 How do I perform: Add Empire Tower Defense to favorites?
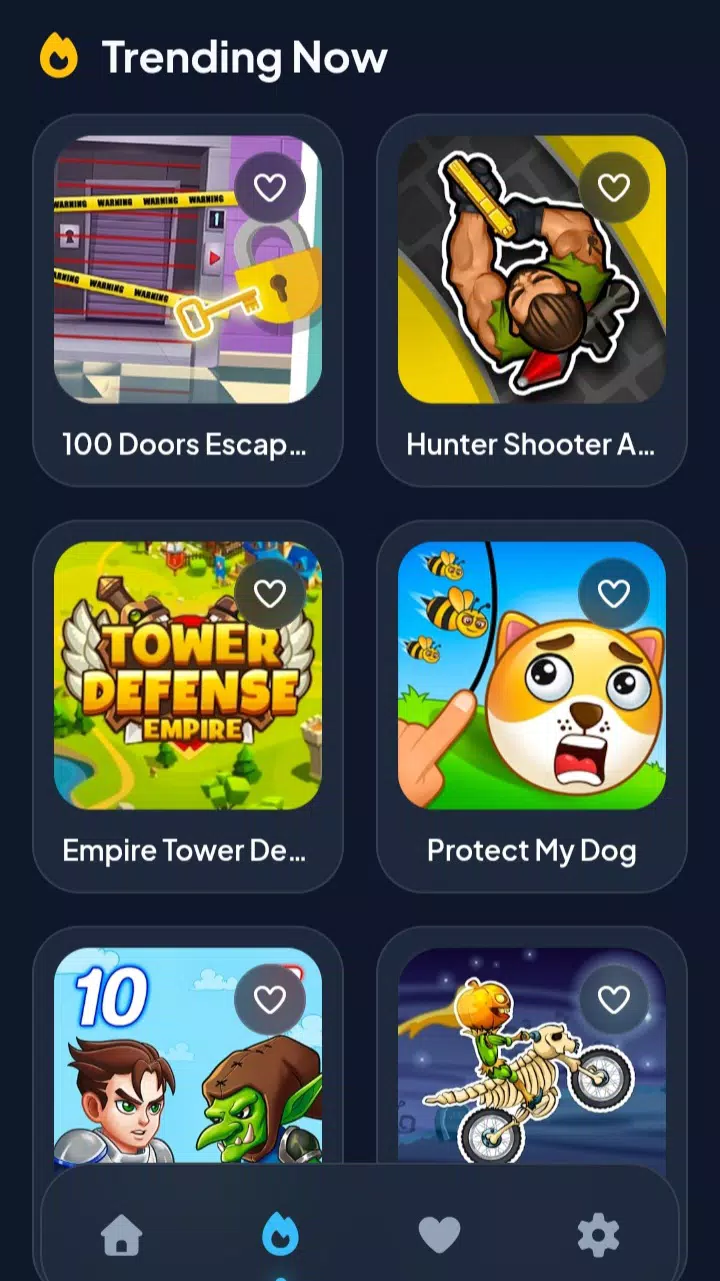(x=269, y=594)
